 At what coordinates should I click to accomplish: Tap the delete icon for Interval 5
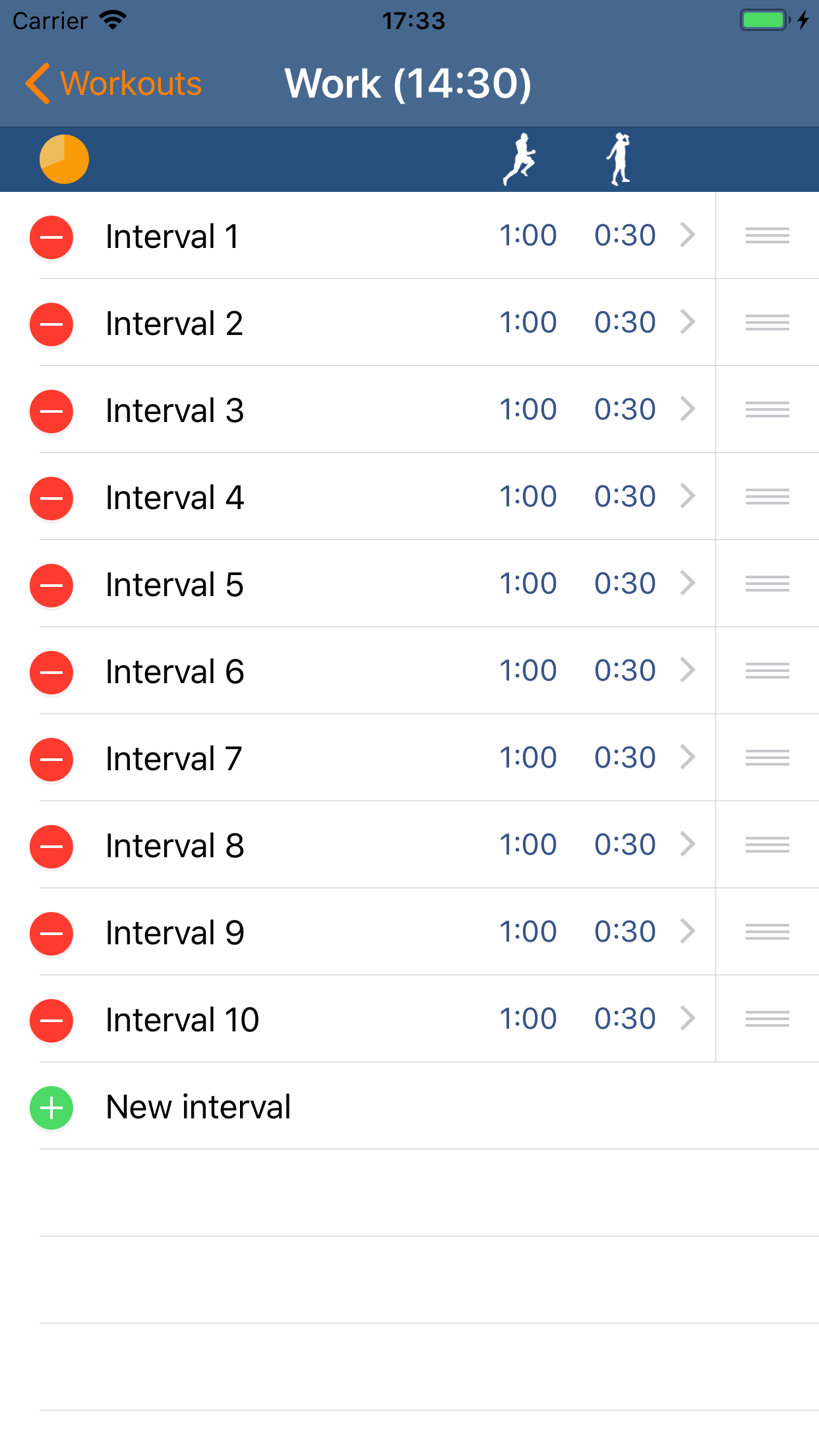[x=51, y=585]
